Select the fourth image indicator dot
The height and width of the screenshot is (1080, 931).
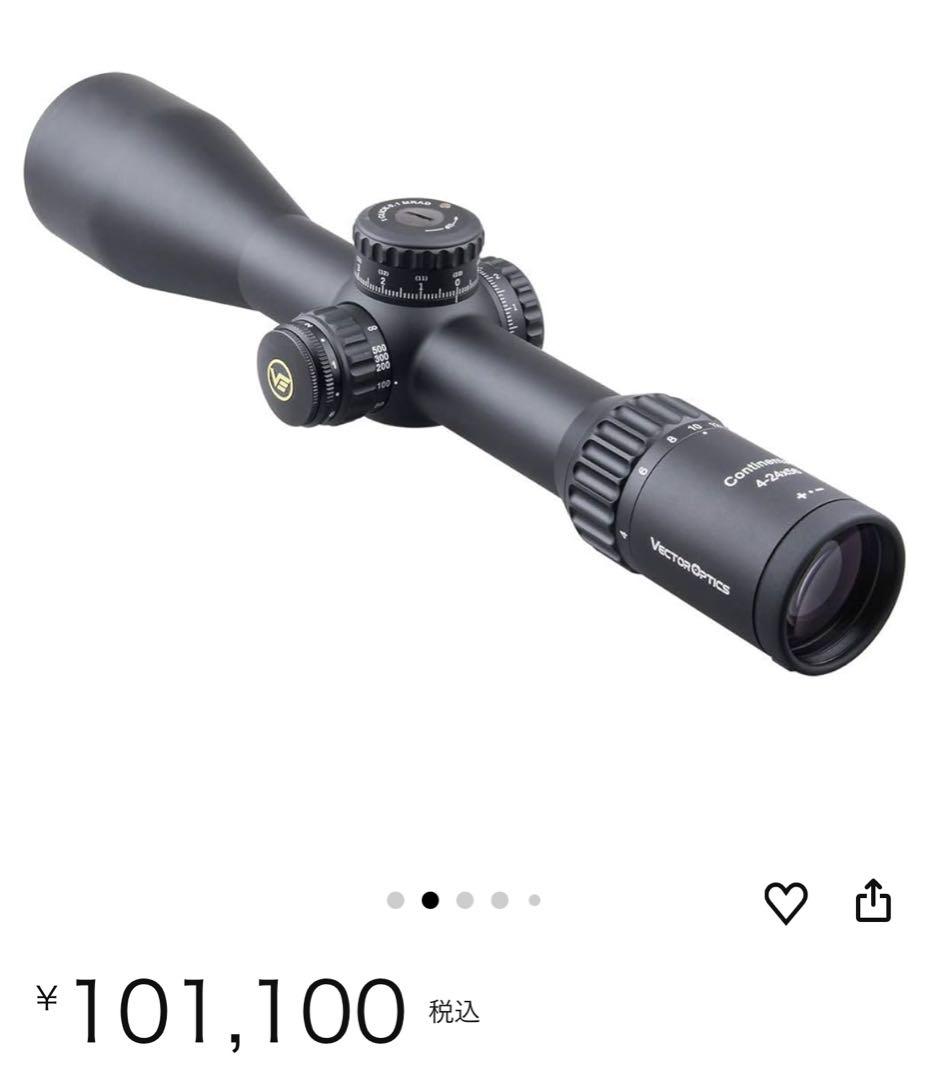497,900
